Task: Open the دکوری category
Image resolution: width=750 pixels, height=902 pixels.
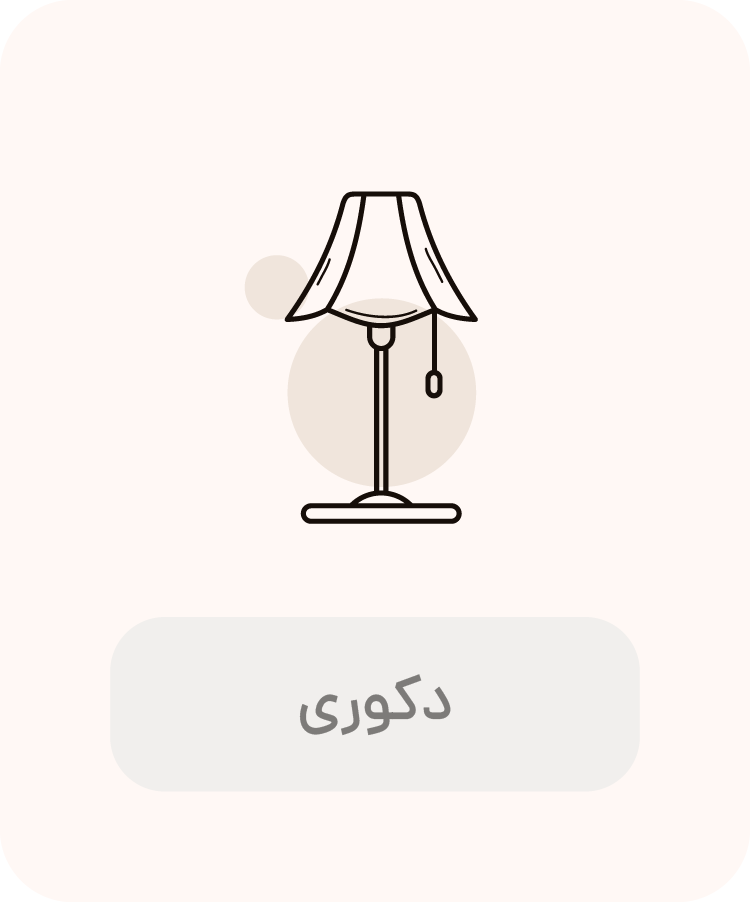Action: [x=374, y=703]
